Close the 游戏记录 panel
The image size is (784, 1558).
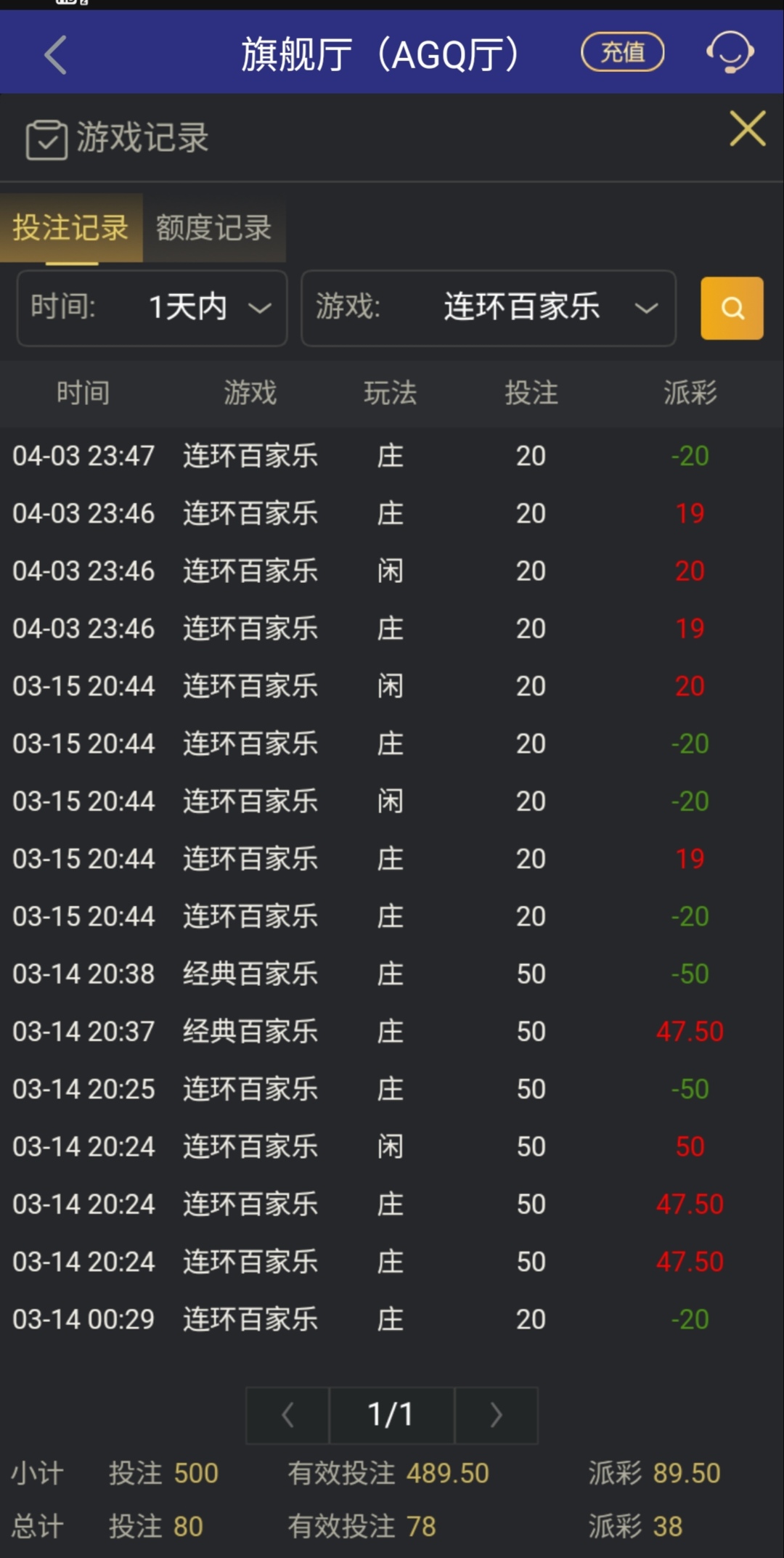pyautogui.click(x=747, y=129)
